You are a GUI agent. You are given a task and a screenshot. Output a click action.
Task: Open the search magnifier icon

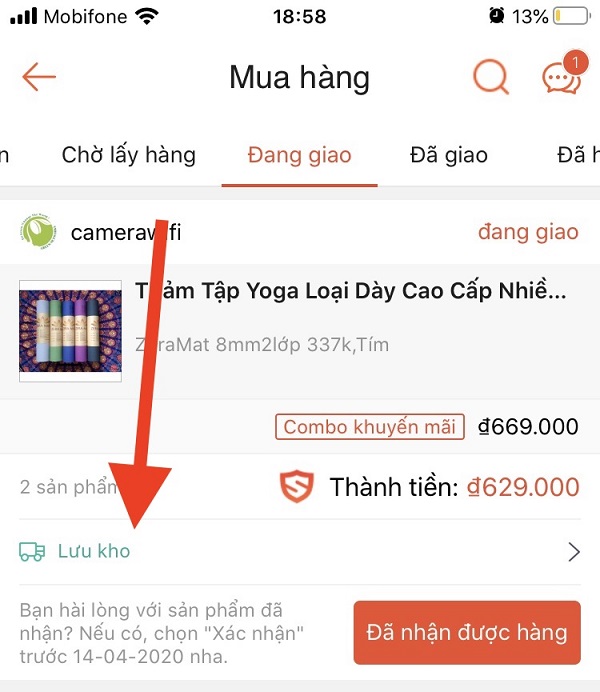point(490,78)
